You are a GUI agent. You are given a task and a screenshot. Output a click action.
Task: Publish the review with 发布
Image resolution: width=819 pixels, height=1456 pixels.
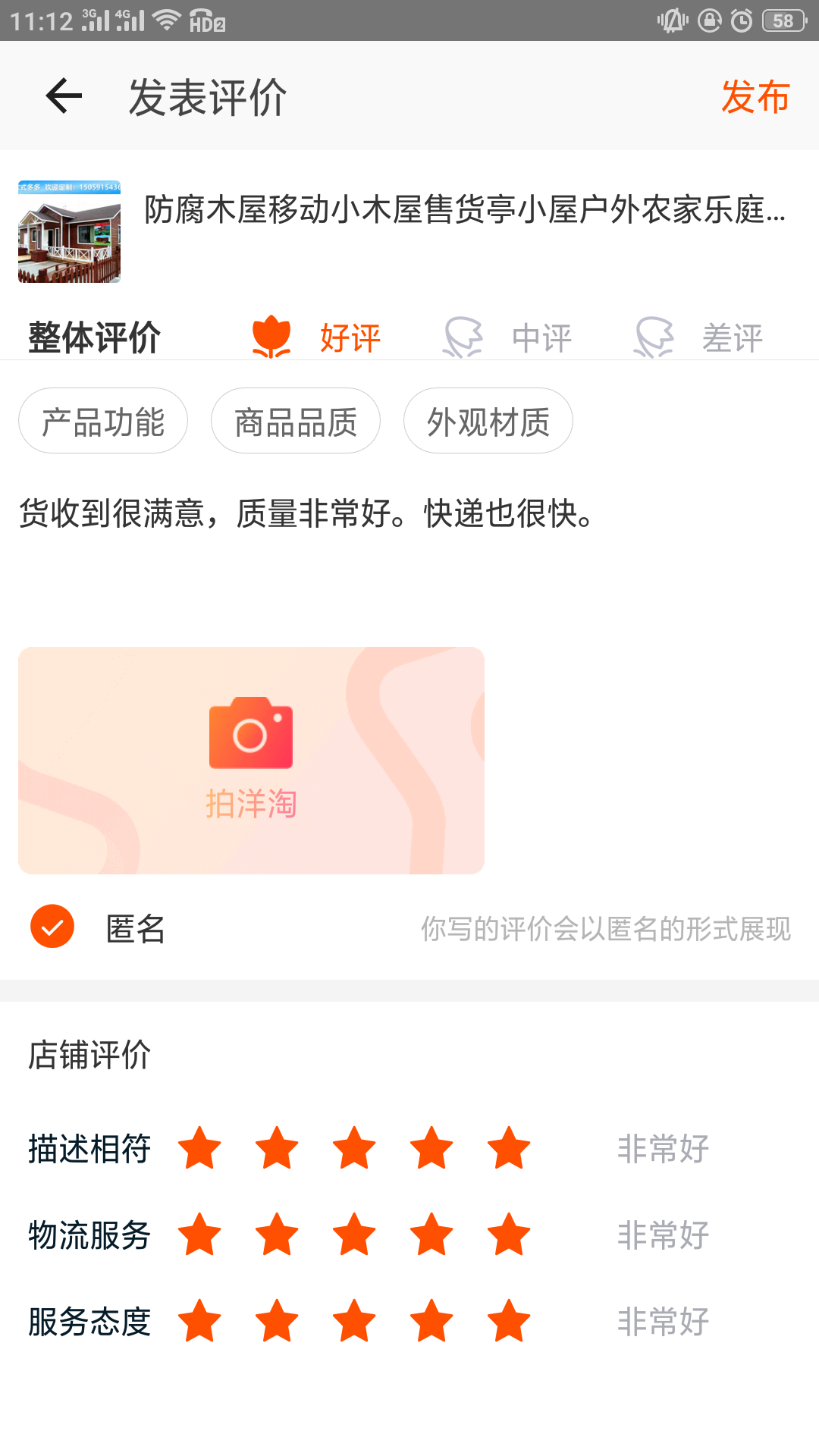[755, 97]
